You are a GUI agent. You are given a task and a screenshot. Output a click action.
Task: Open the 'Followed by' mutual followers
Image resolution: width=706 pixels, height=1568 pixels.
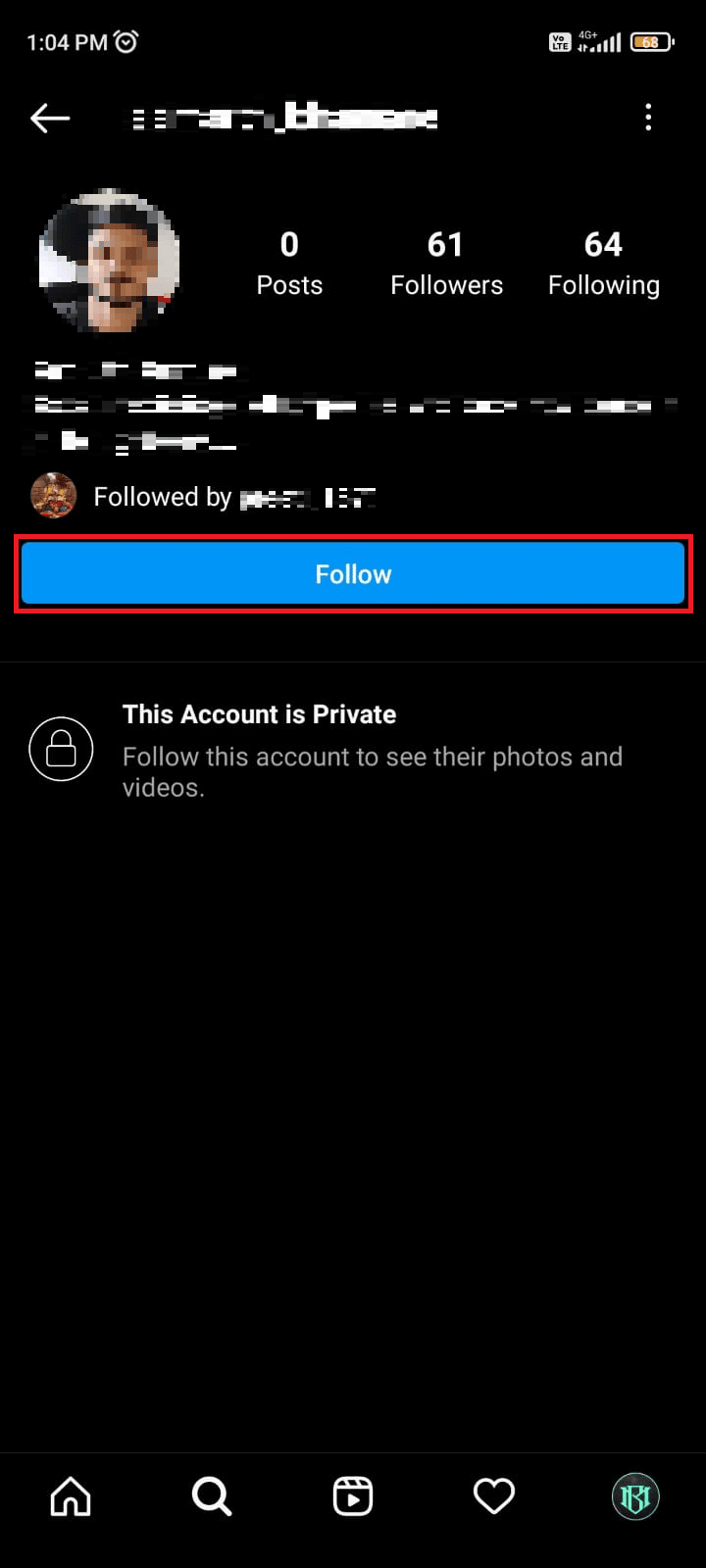coord(204,497)
